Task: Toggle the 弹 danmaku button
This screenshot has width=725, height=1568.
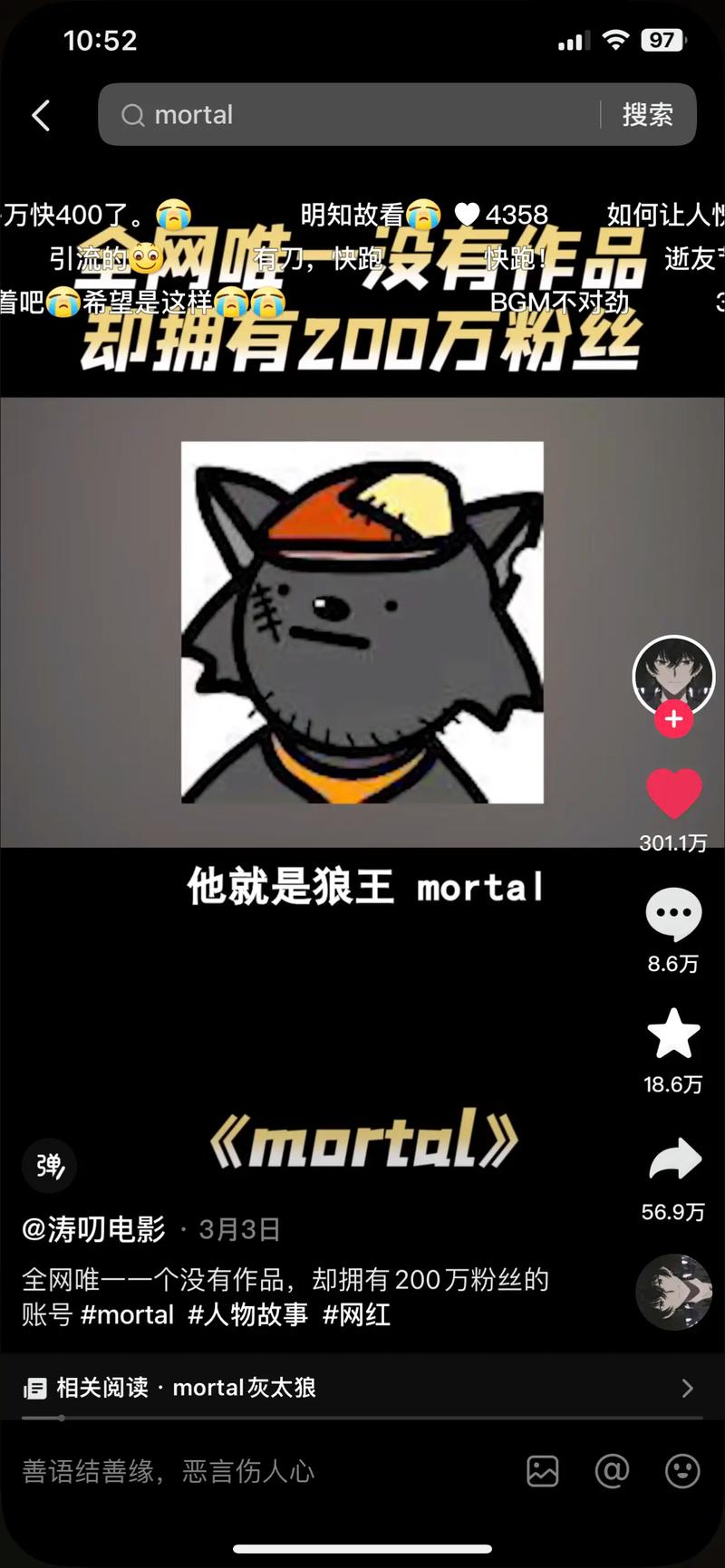Action: click(x=50, y=1165)
